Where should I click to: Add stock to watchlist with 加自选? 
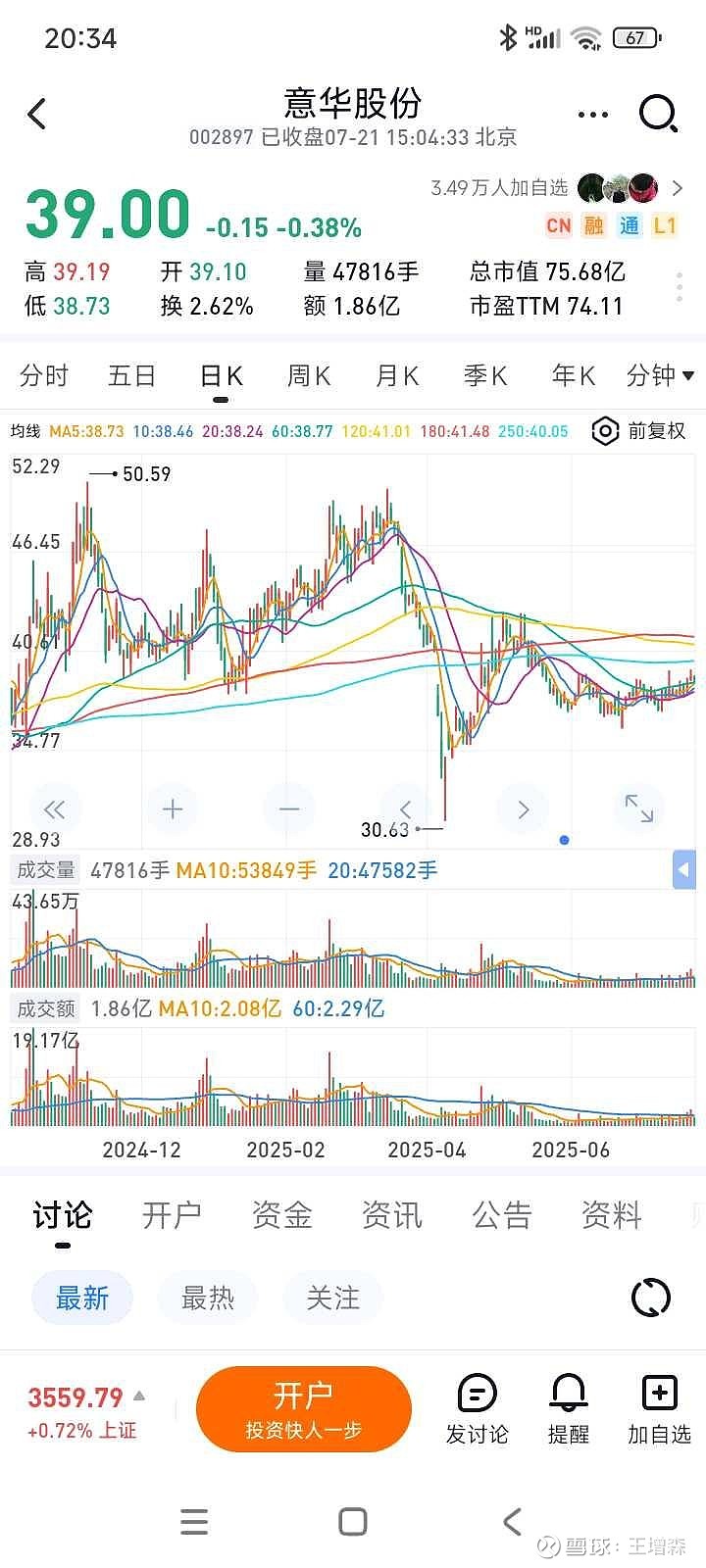[659, 1409]
